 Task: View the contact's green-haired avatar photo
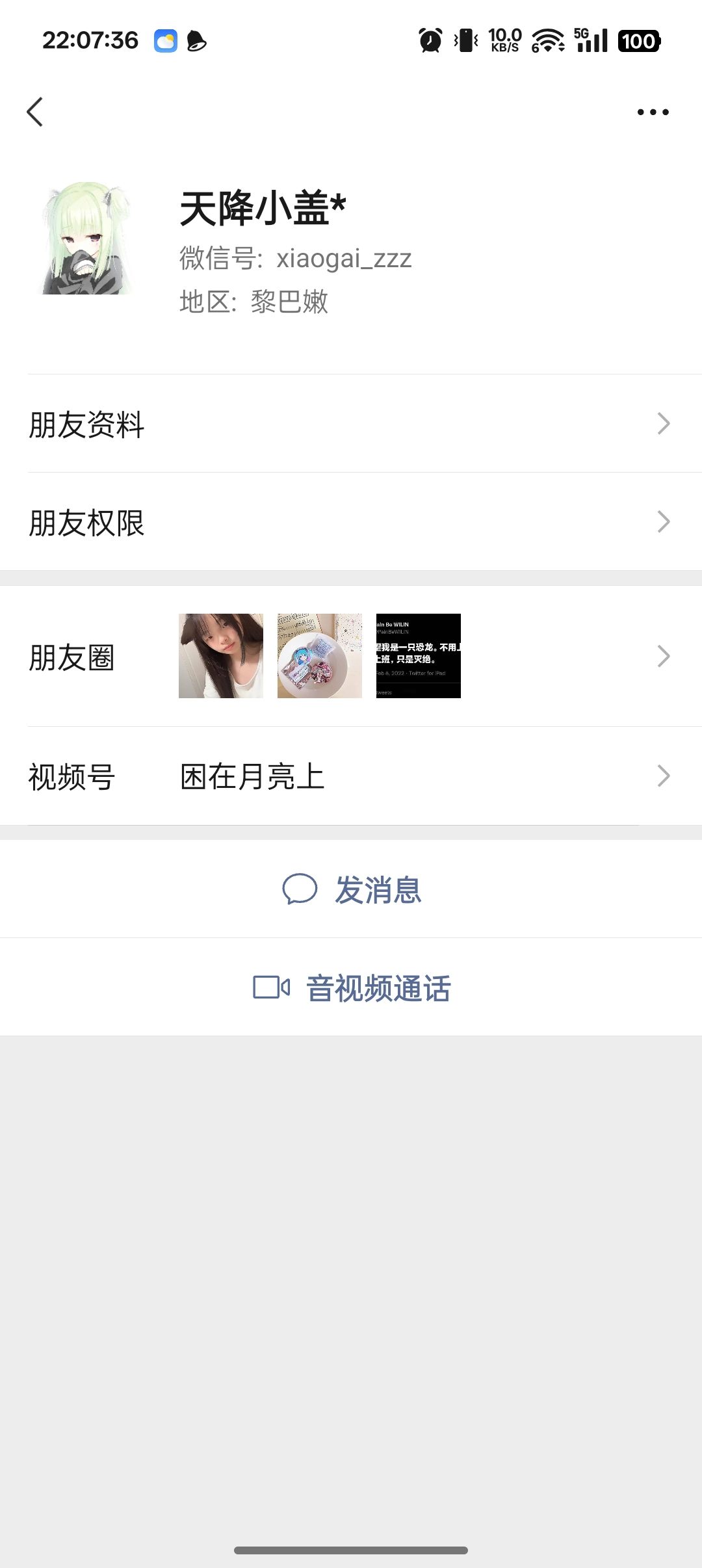click(x=88, y=239)
